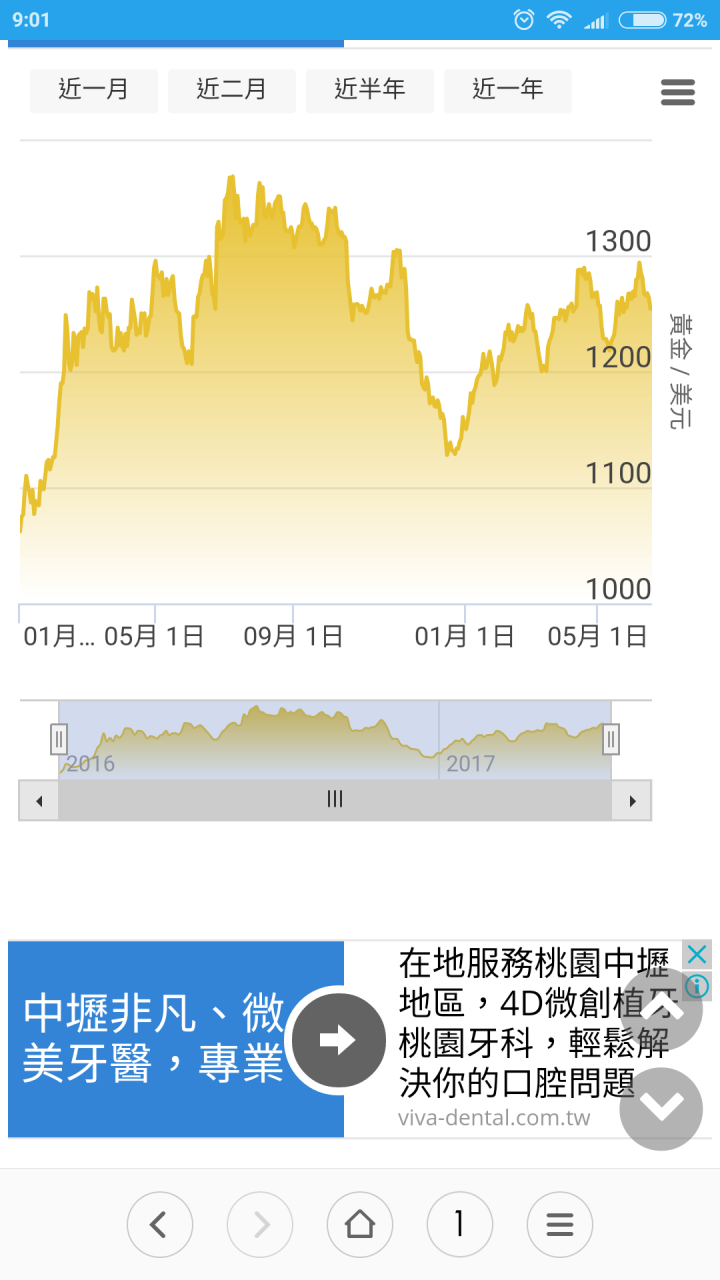Image resolution: width=720 pixels, height=1280 pixels.
Task: Tap the navigator left scroll arrow
Action: [x=39, y=800]
